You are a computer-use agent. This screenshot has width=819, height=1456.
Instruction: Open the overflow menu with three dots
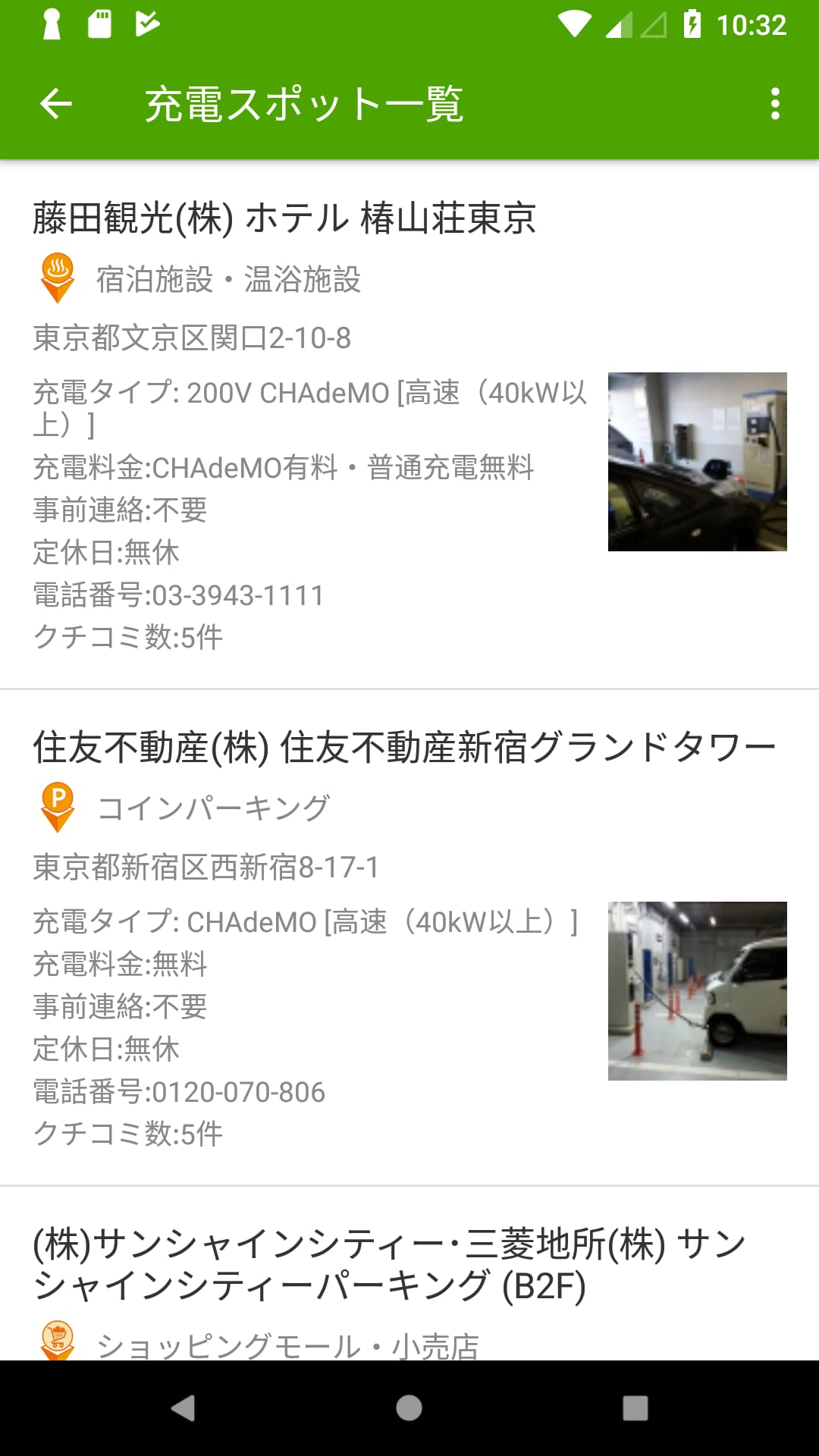(x=774, y=104)
